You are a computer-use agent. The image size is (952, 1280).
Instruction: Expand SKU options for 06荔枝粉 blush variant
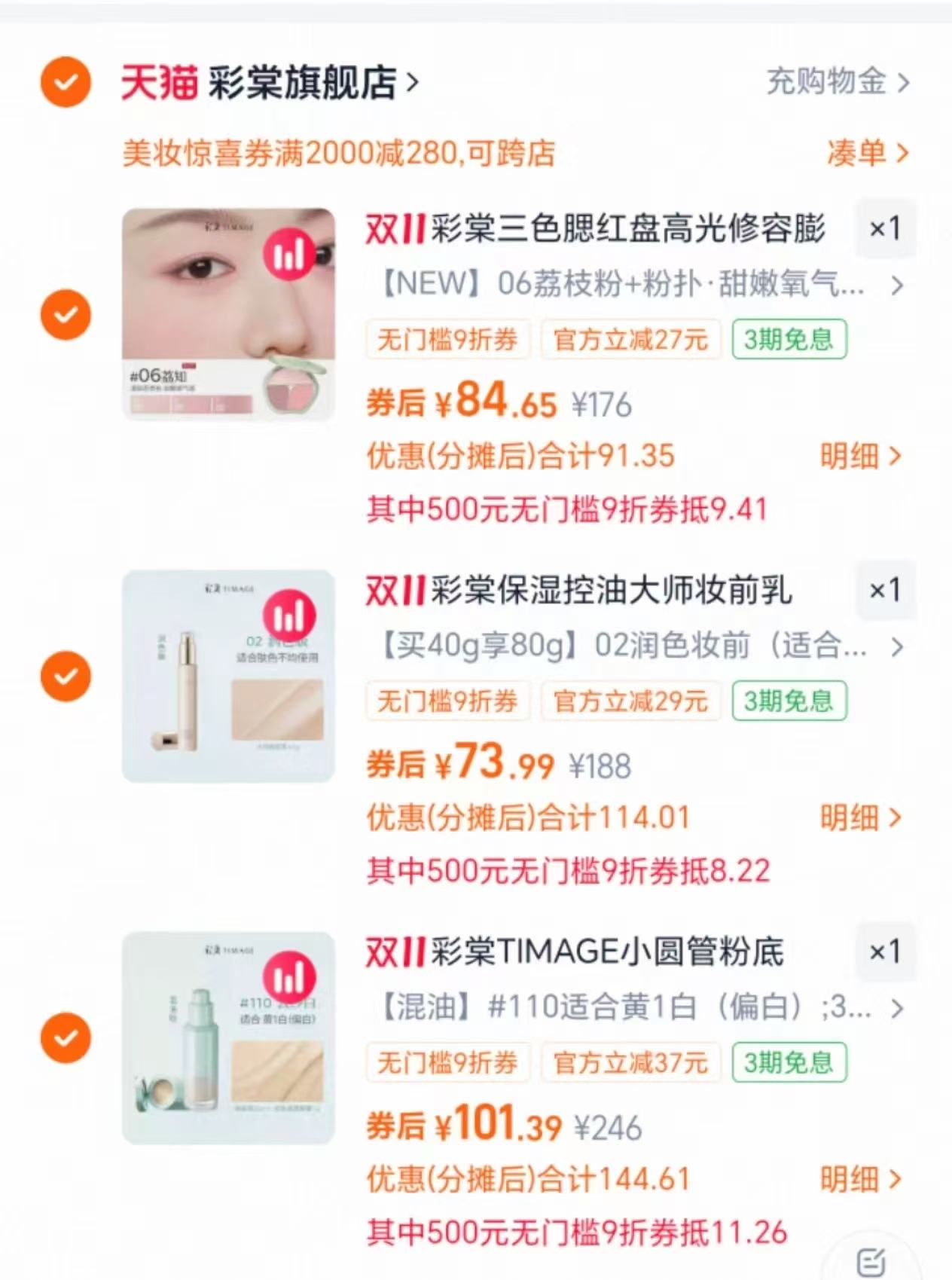tap(896, 286)
